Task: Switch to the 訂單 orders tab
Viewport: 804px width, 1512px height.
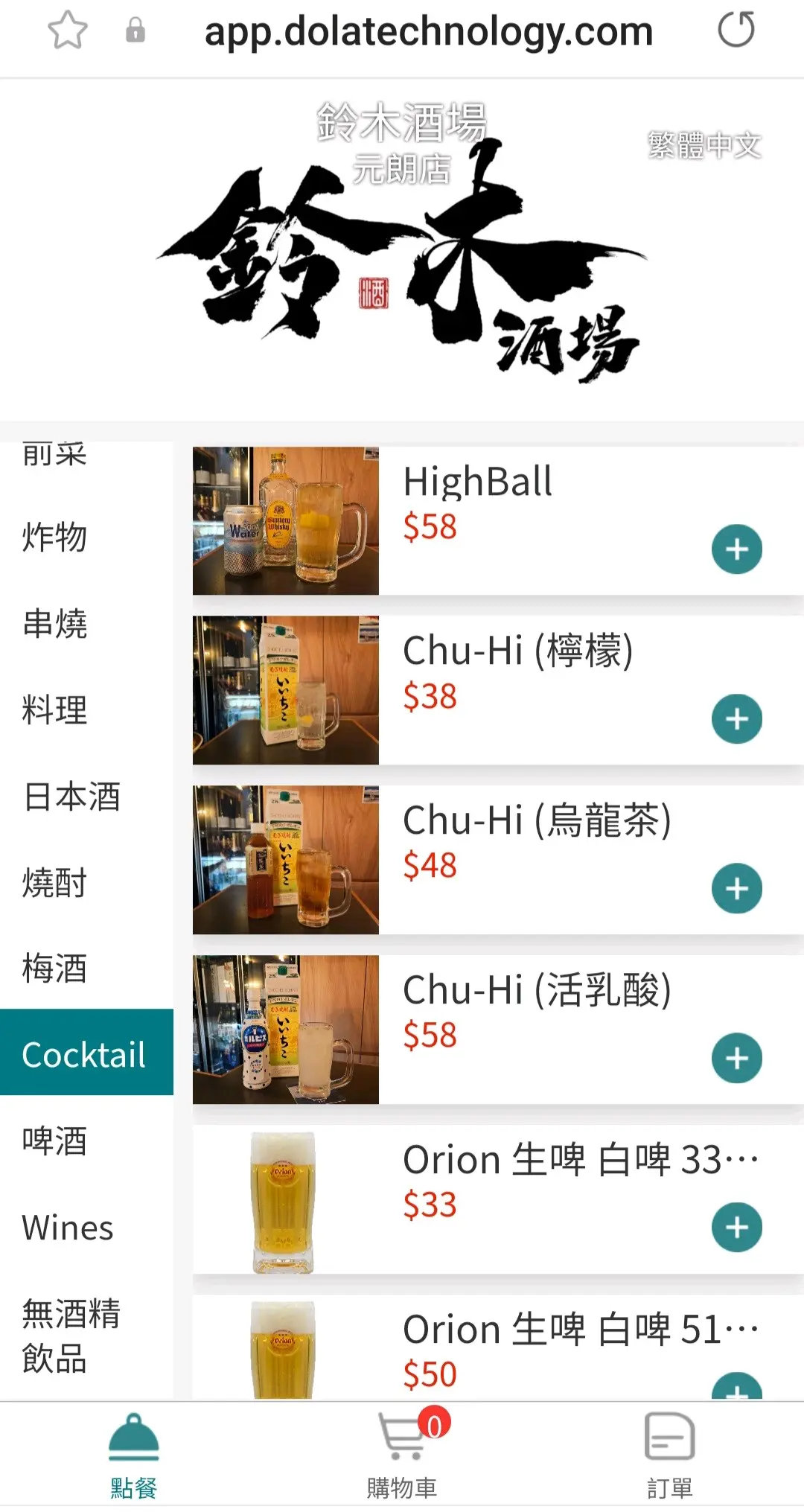Action: tap(669, 1455)
